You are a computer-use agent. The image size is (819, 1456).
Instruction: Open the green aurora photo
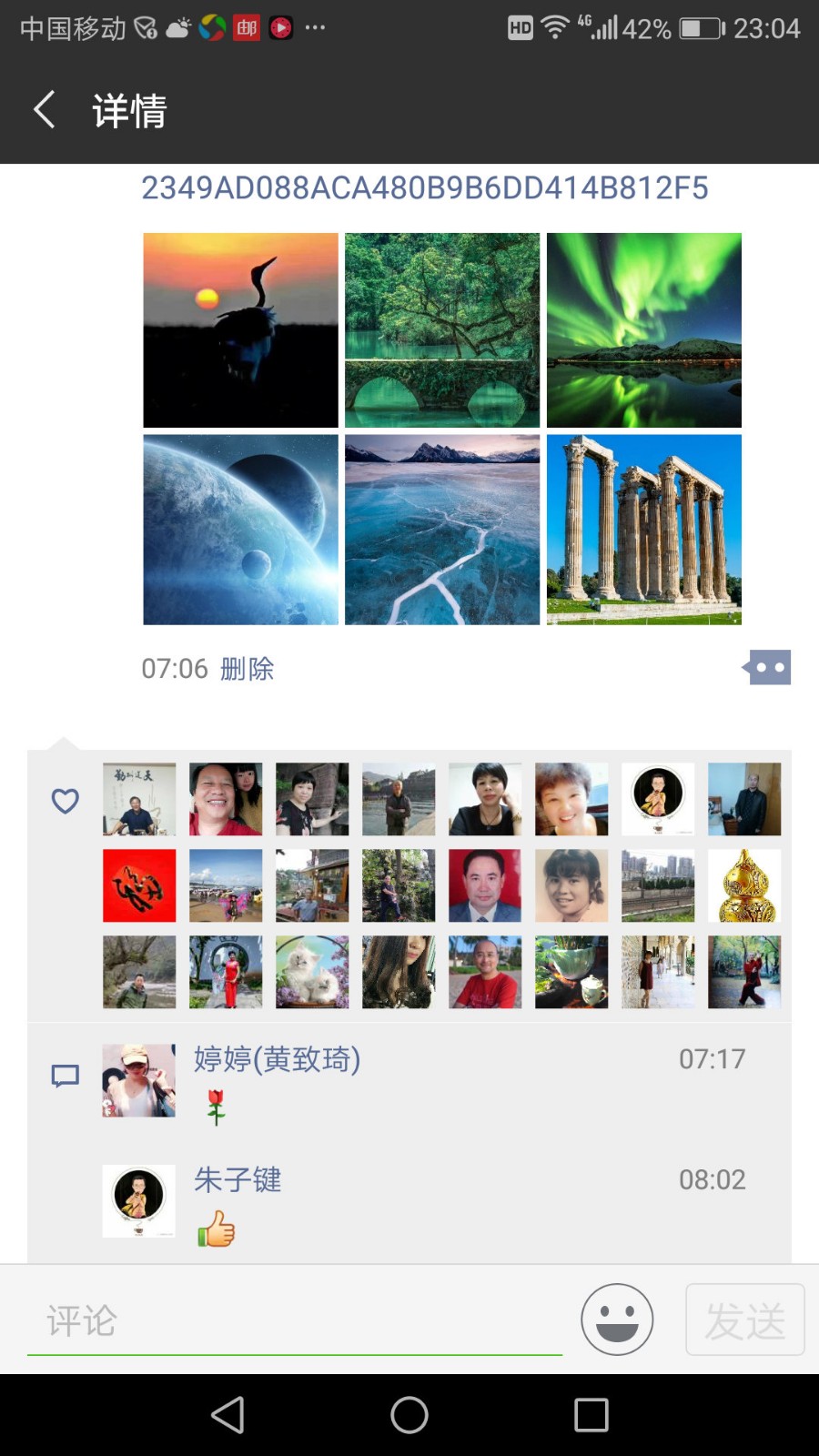[644, 330]
